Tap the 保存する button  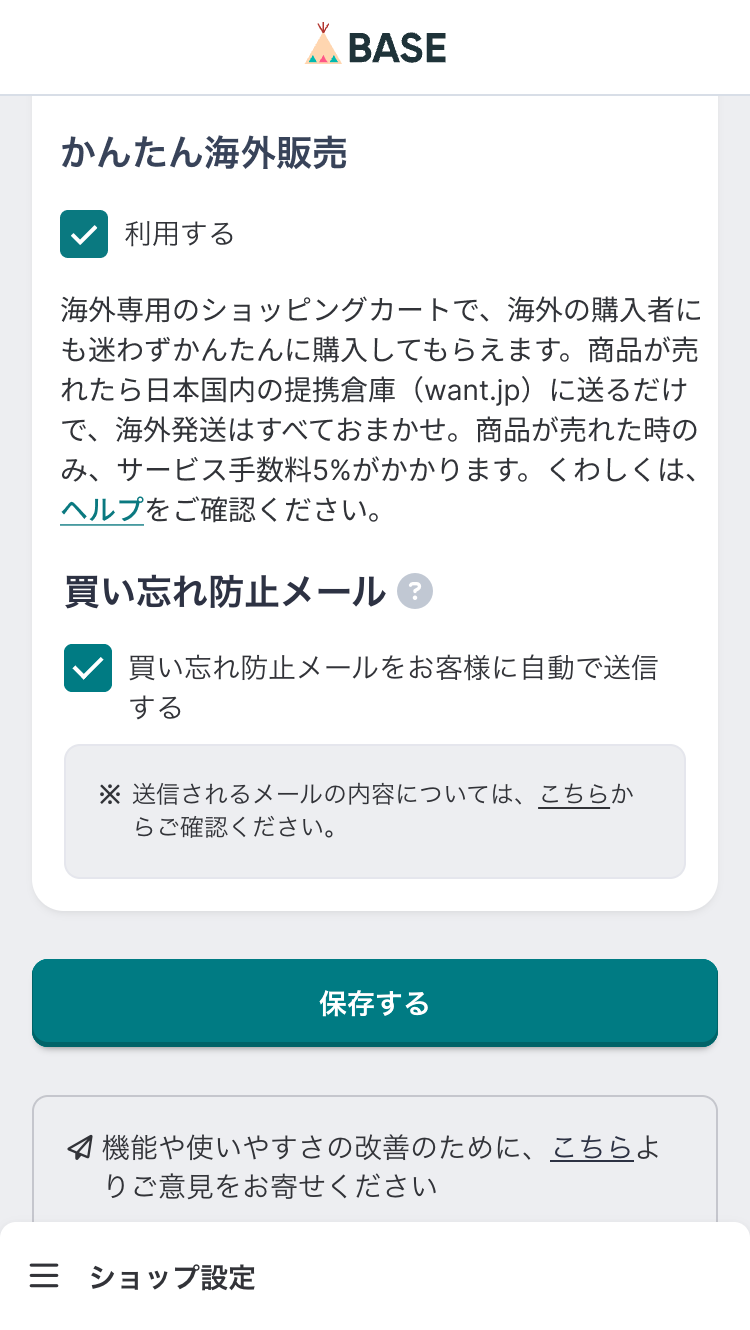tap(375, 1003)
